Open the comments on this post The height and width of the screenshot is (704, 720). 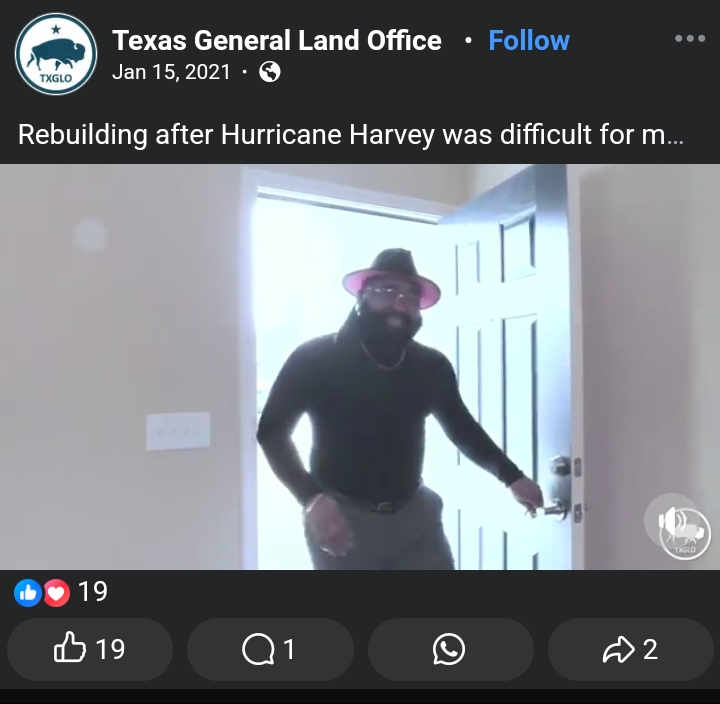[270, 650]
